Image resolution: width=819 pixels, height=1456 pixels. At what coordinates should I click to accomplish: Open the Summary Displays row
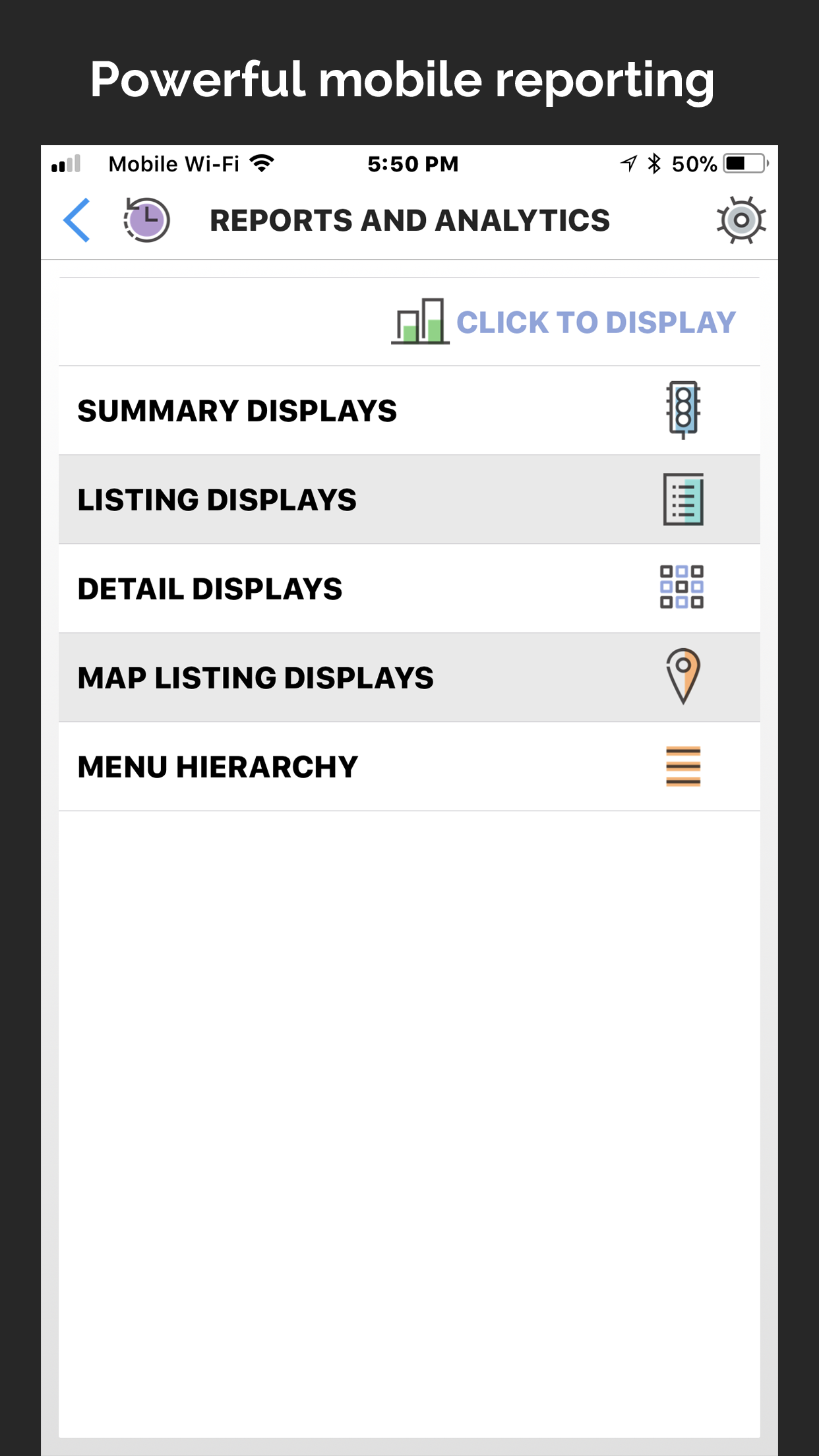point(237,410)
